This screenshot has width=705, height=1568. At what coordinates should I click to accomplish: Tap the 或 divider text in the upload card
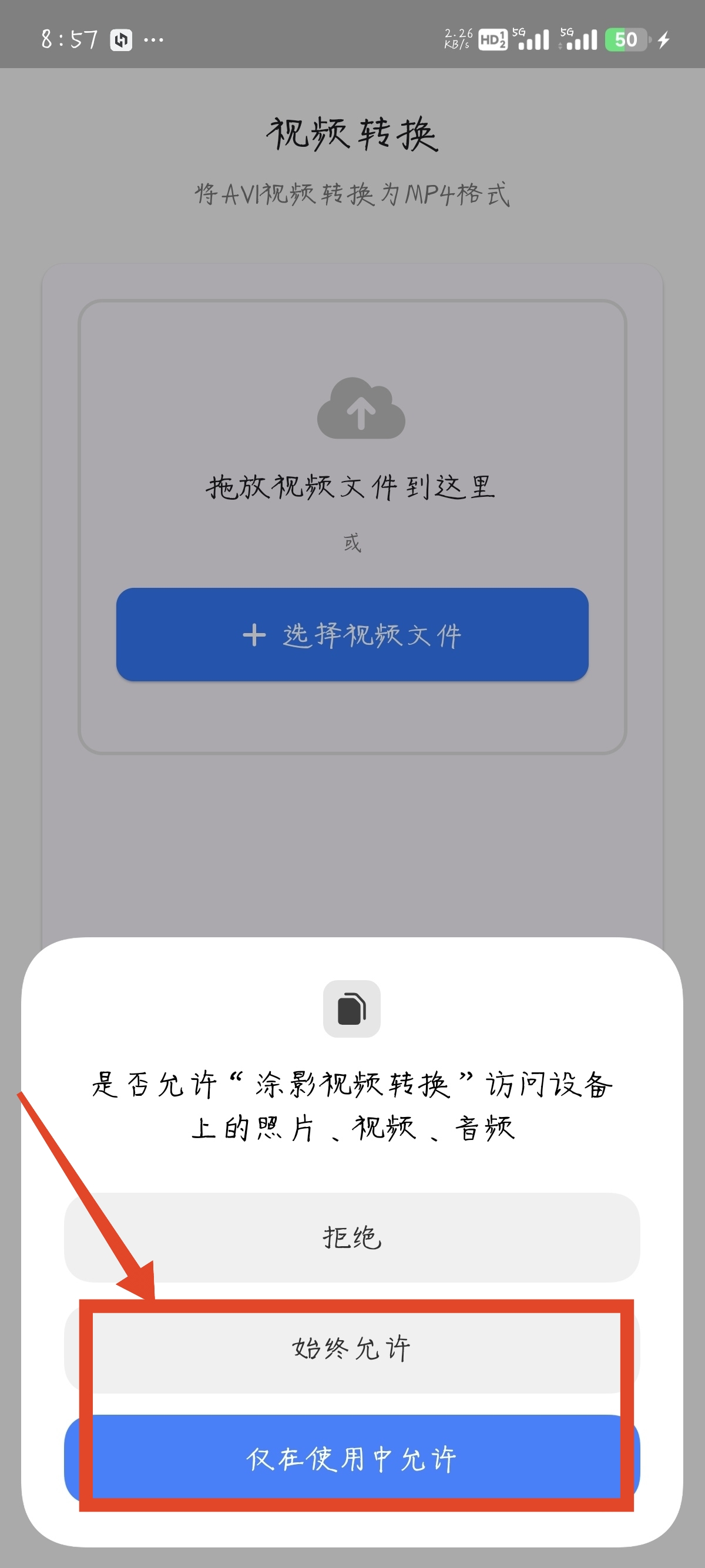click(352, 544)
